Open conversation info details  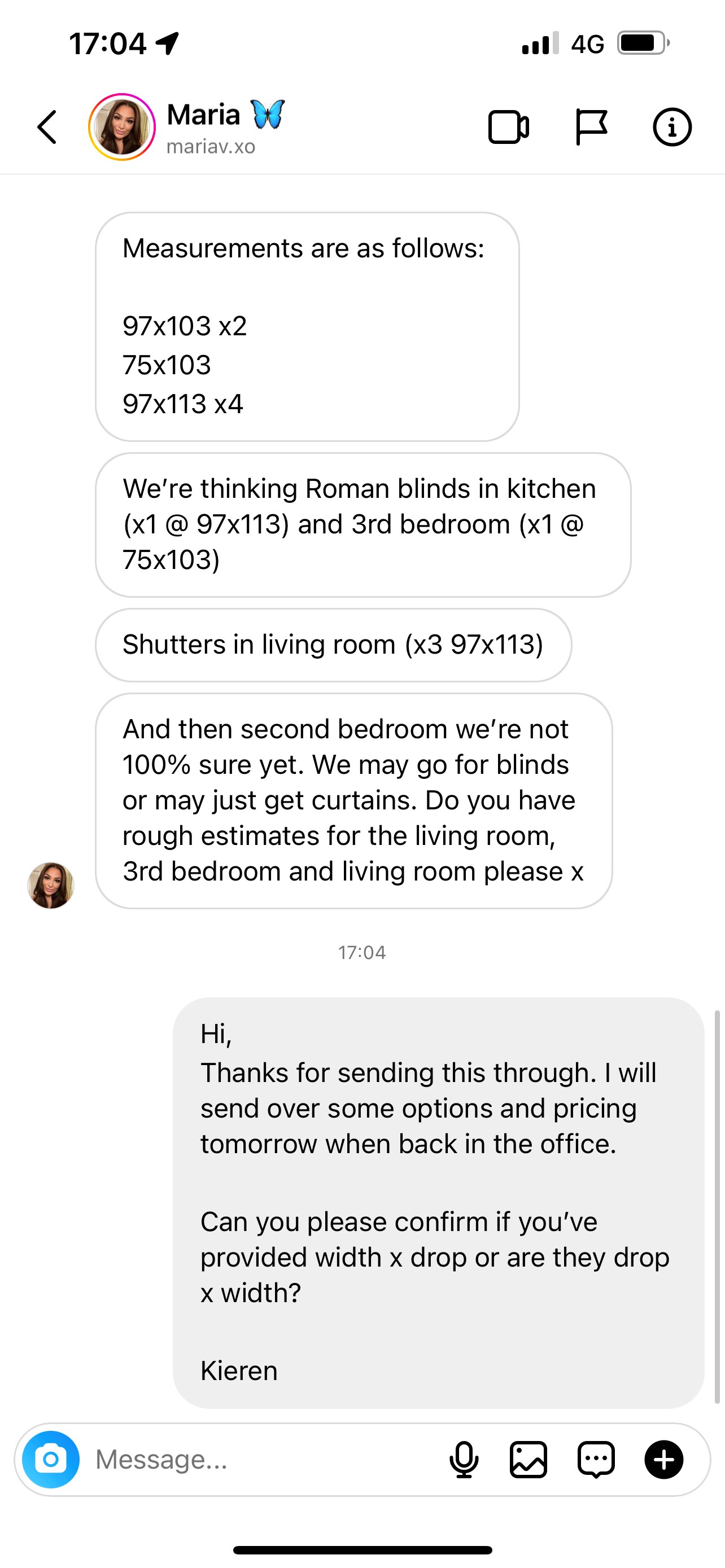click(x=672, y=127)
